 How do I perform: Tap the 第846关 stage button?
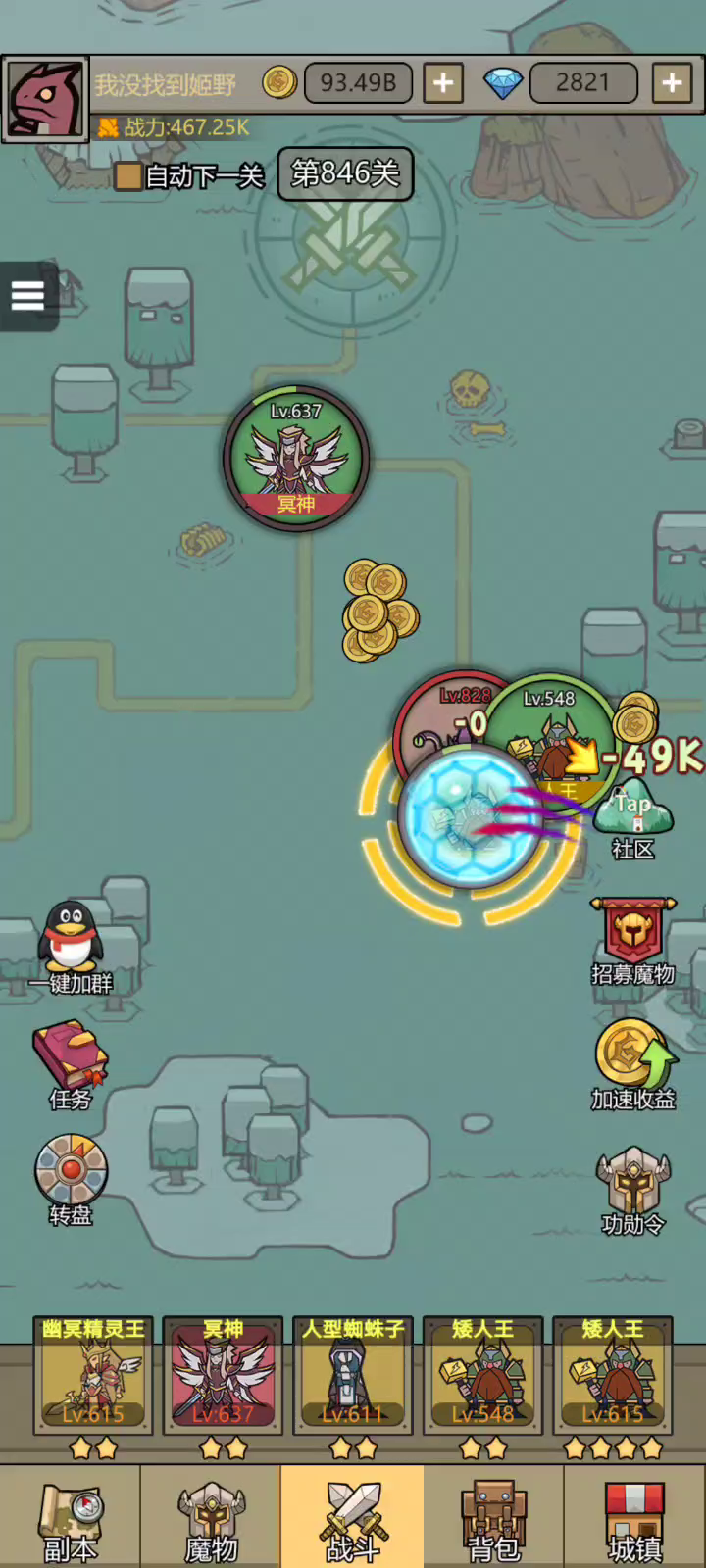click(x=345, y=174)
